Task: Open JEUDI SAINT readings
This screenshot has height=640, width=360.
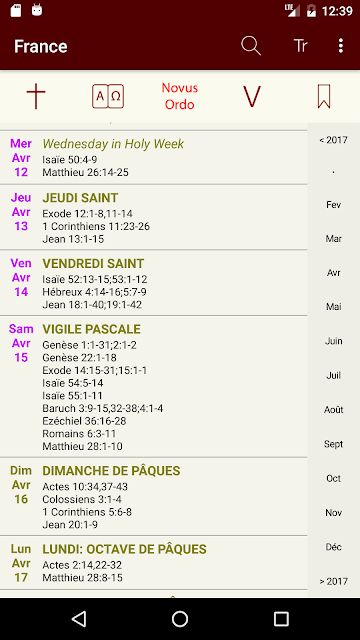Action: point(153,217)
